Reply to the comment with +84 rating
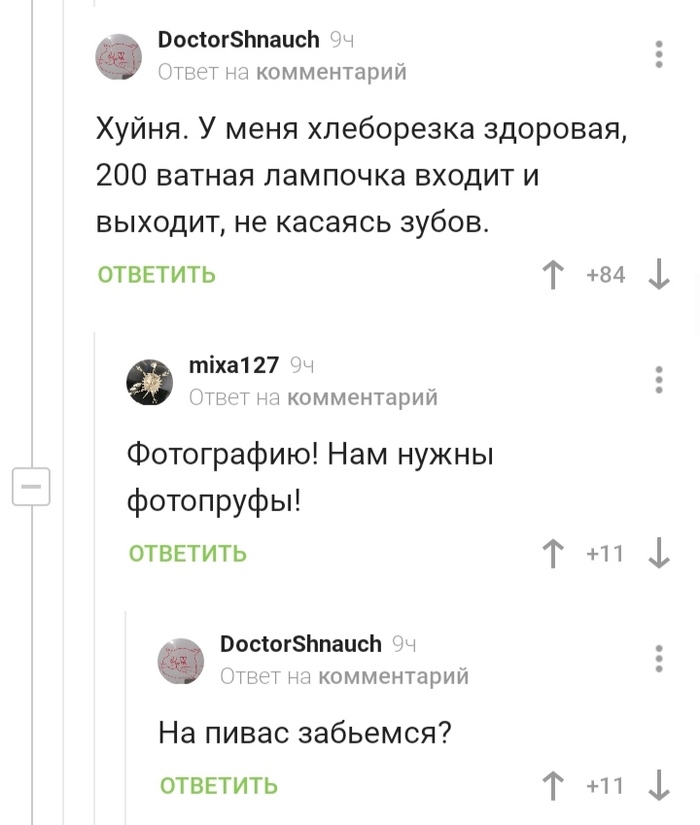This screenshot has width=700, height=825. point(156,275)
